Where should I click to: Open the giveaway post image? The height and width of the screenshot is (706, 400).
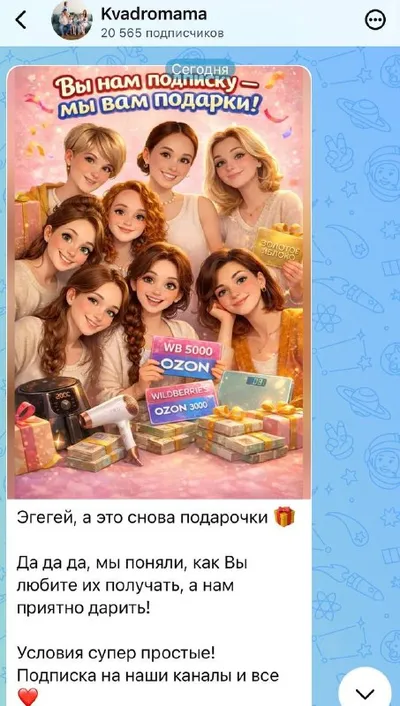pos(159,283)
